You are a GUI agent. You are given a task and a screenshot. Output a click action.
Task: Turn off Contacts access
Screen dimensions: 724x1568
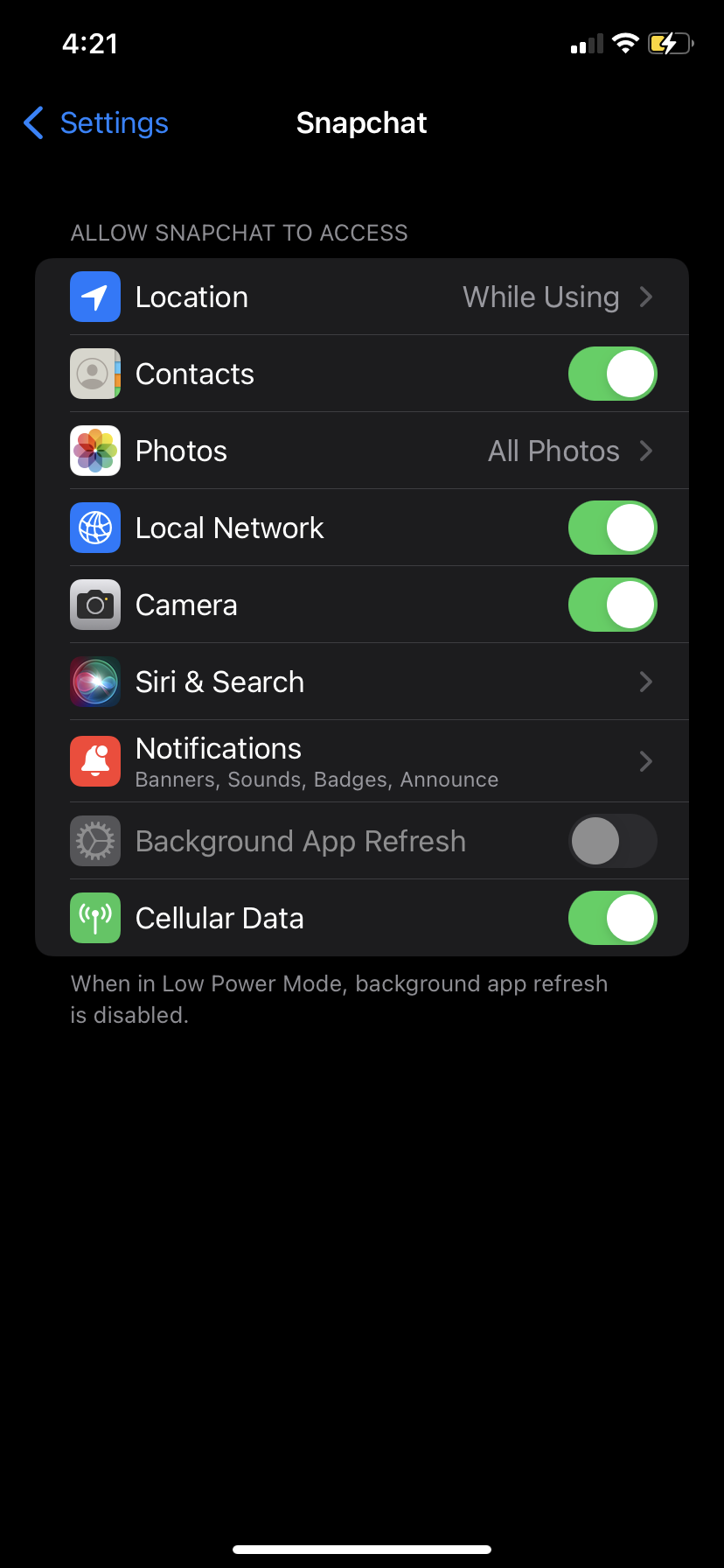tap(612, 374)
